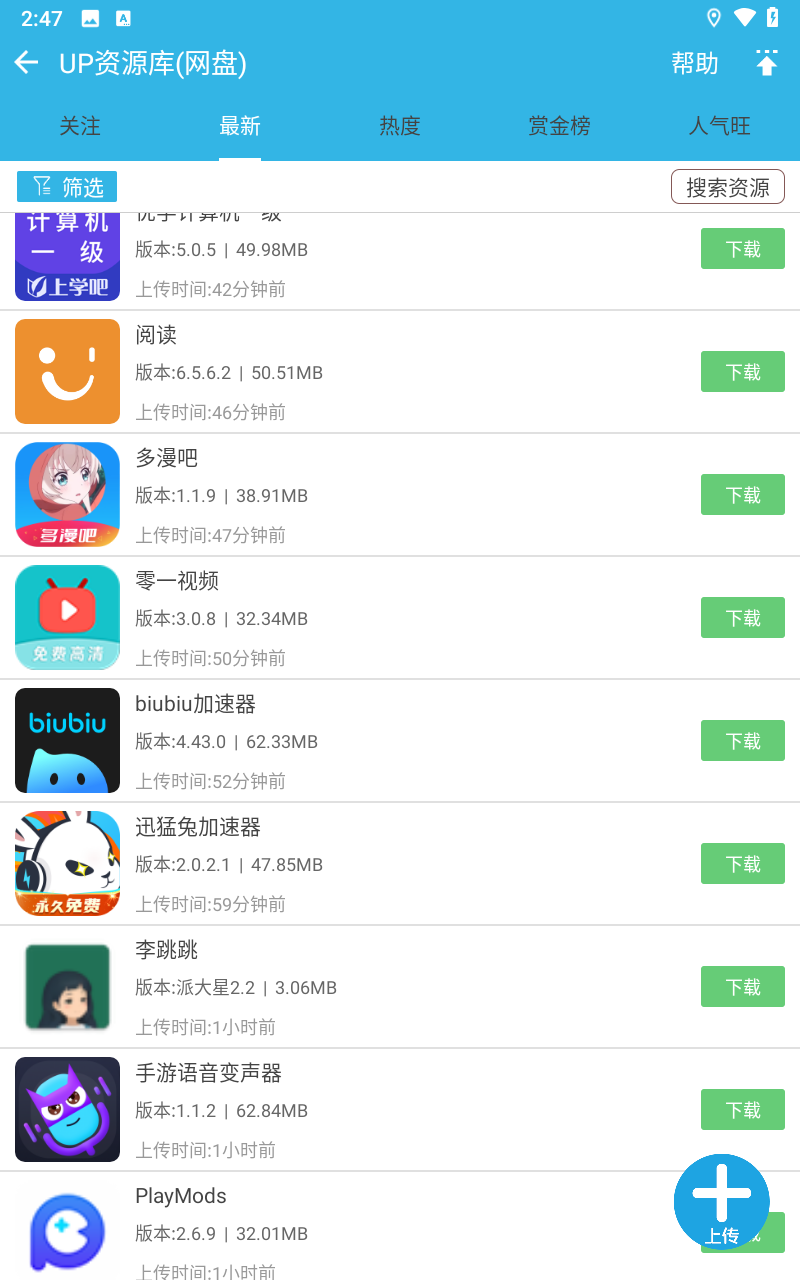The height and width of the screenshot is (1280, 800).
Task: Switch to the 关注 tab
Action: click(80, 126)
